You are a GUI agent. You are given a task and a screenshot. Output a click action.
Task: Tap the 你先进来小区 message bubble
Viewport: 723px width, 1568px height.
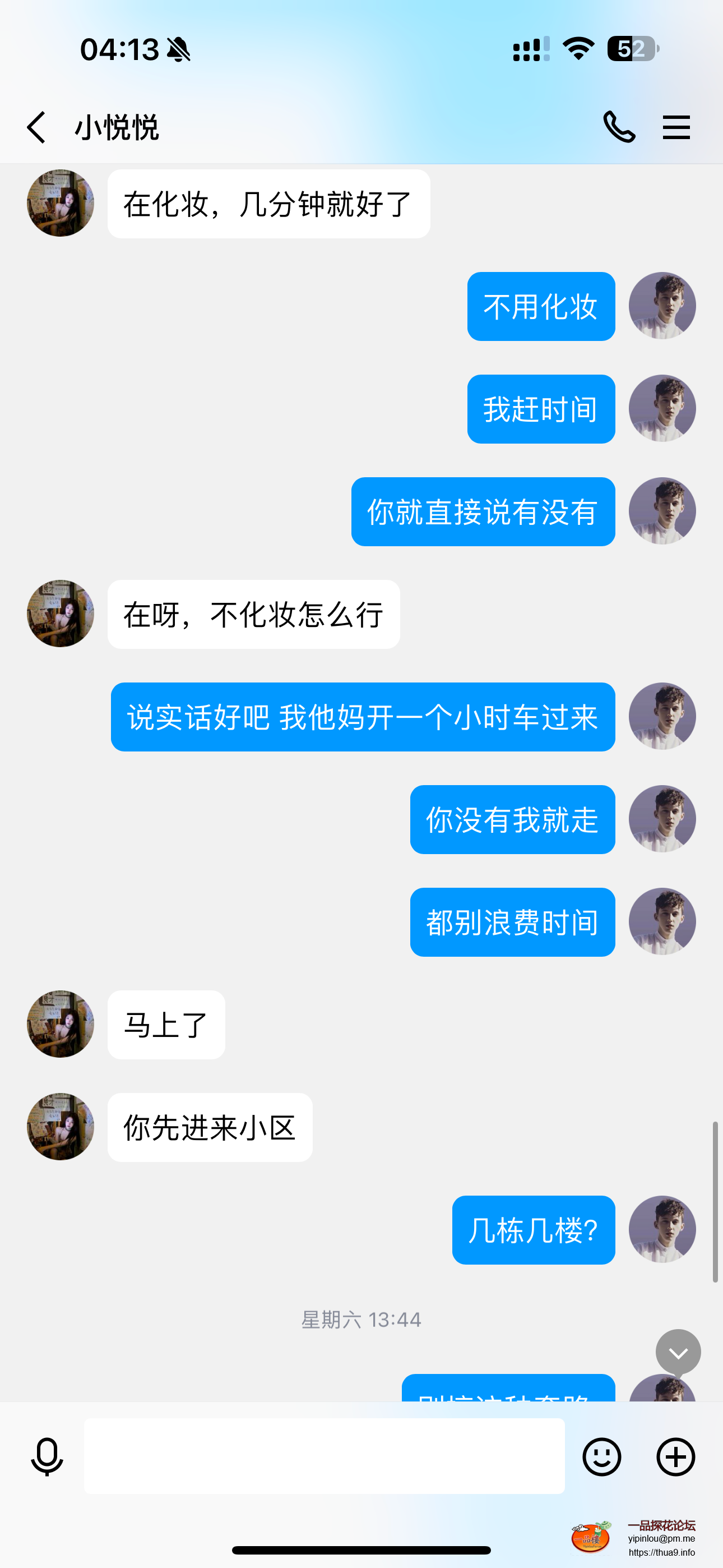(210, 1127)
